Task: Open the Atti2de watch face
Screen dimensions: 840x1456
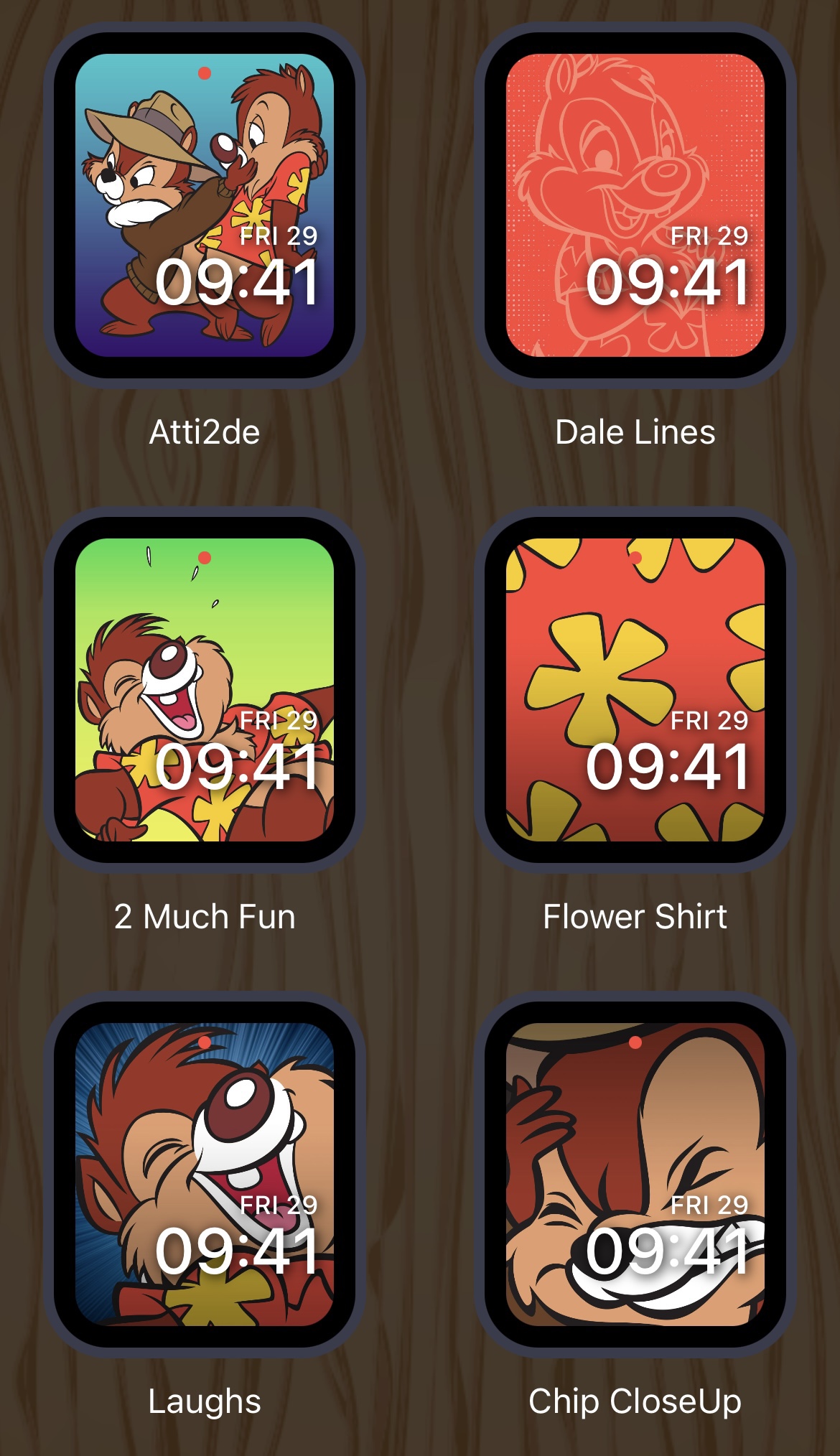Action: point(205,205)
